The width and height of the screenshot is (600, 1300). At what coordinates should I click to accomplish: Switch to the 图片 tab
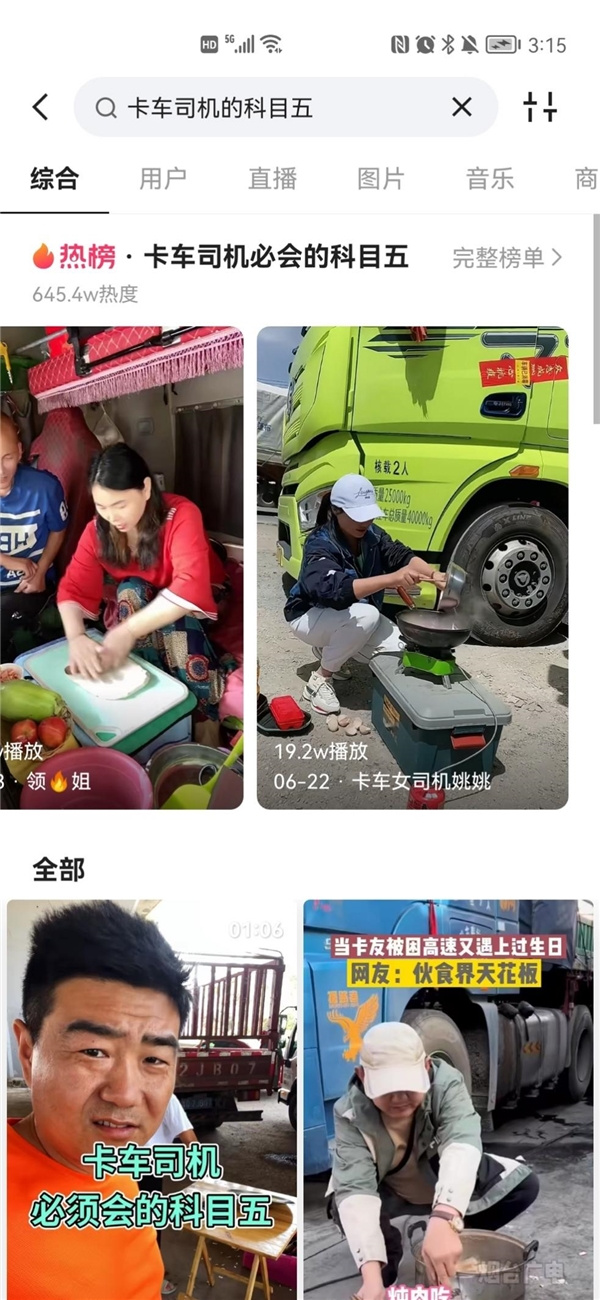pyautogui.click(x=381, y=179)
